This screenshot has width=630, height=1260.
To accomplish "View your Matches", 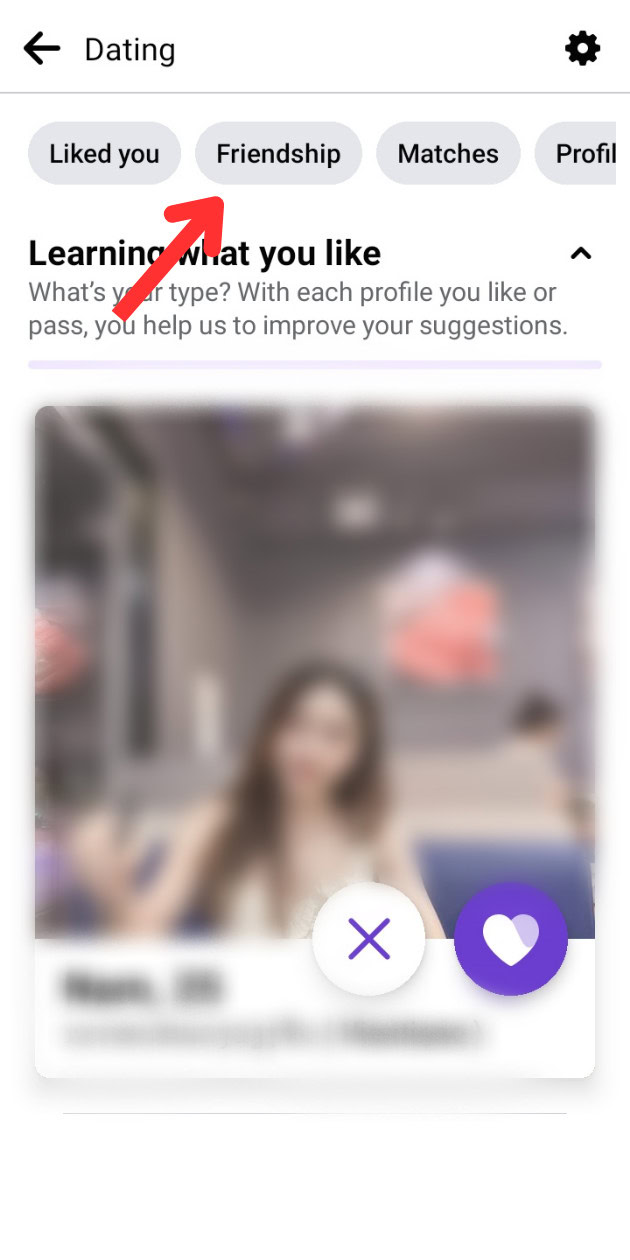I will pyautogui.click(x=447, y=154).
